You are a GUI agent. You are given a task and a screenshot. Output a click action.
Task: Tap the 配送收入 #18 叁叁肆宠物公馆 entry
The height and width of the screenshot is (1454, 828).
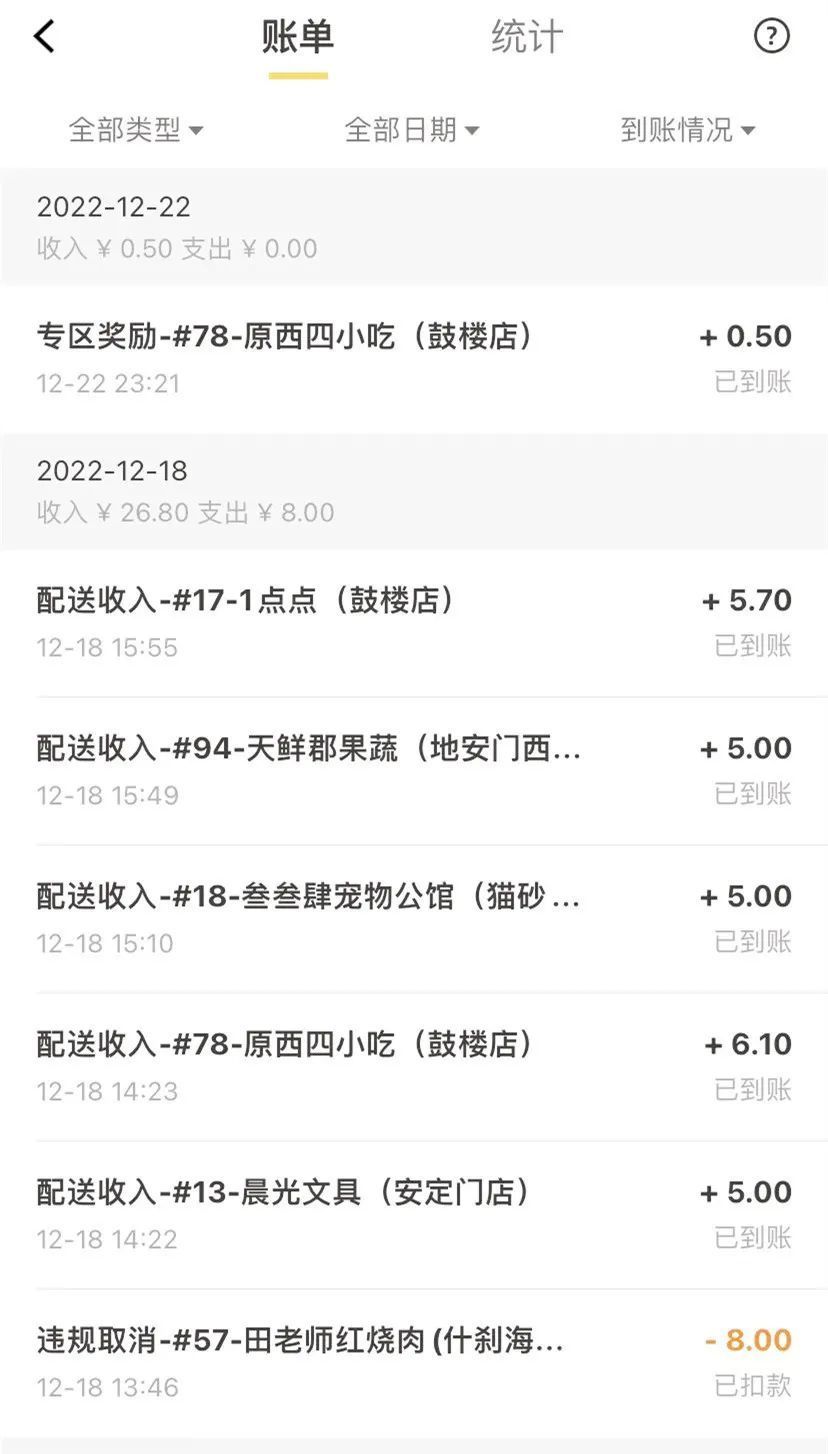(x=414, y=918)
